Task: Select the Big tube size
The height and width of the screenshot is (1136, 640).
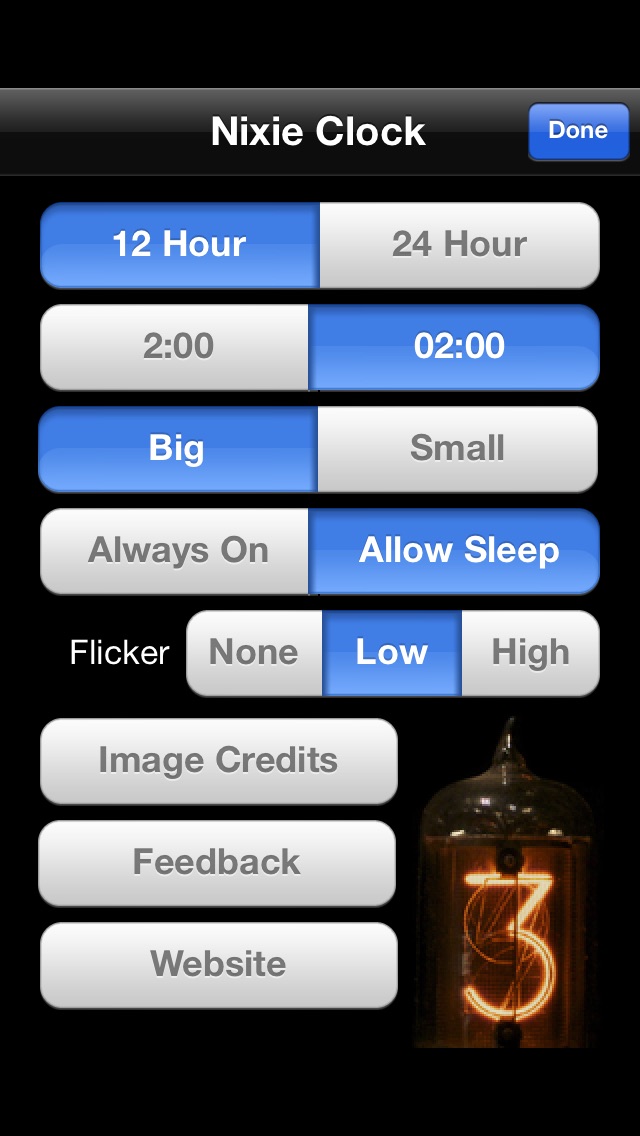Action: click(x=178, y=449)
